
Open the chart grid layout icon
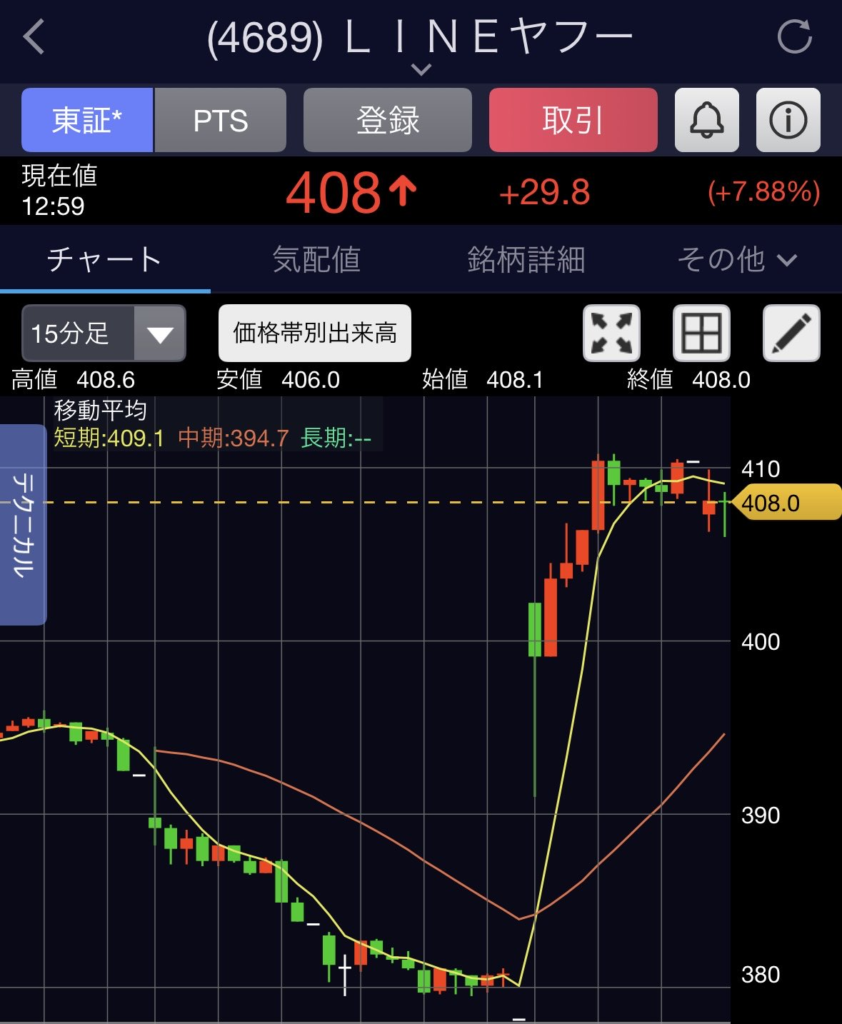pyautogui.click(x=701, y=333)
